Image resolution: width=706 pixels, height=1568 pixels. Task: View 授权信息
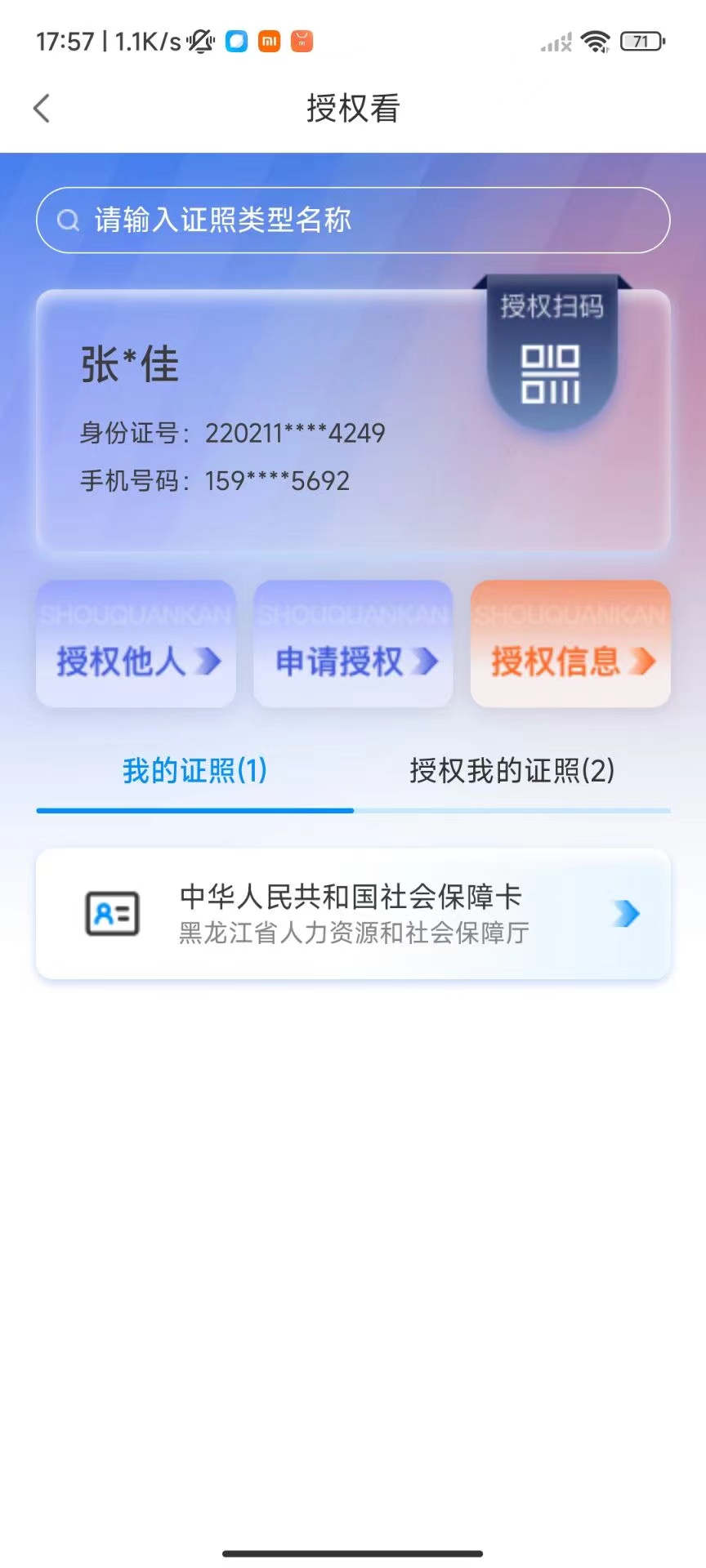click(x=570, y=645)
